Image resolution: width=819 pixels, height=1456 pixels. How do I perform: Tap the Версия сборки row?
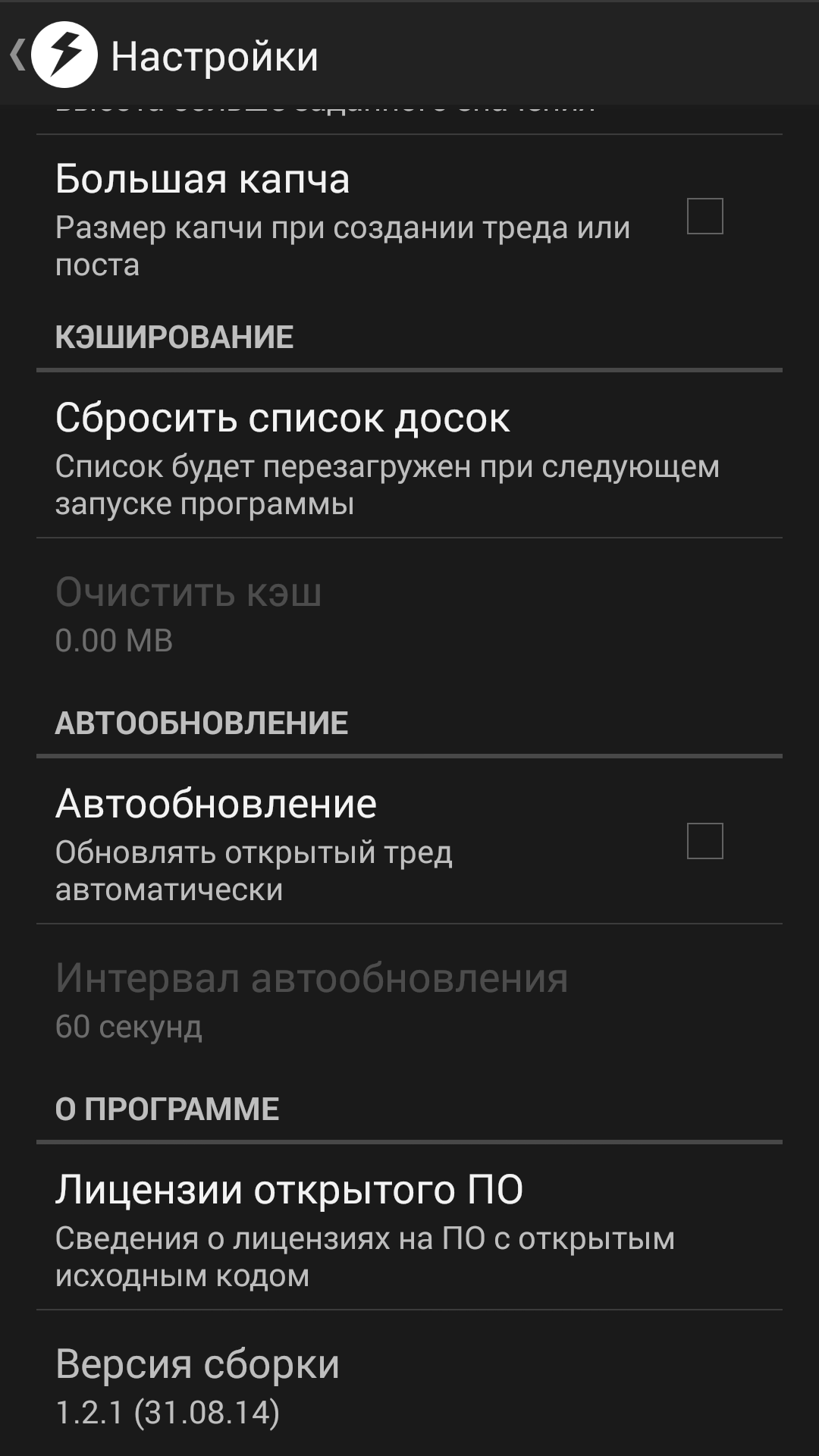tap(409, 1383)
